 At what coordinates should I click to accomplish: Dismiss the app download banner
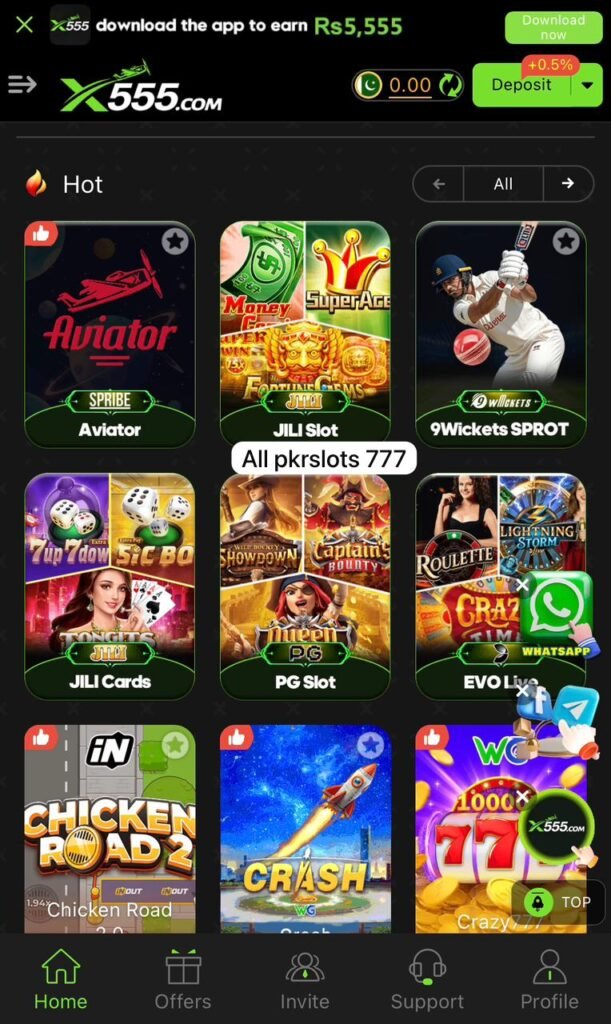pos(24,25)
